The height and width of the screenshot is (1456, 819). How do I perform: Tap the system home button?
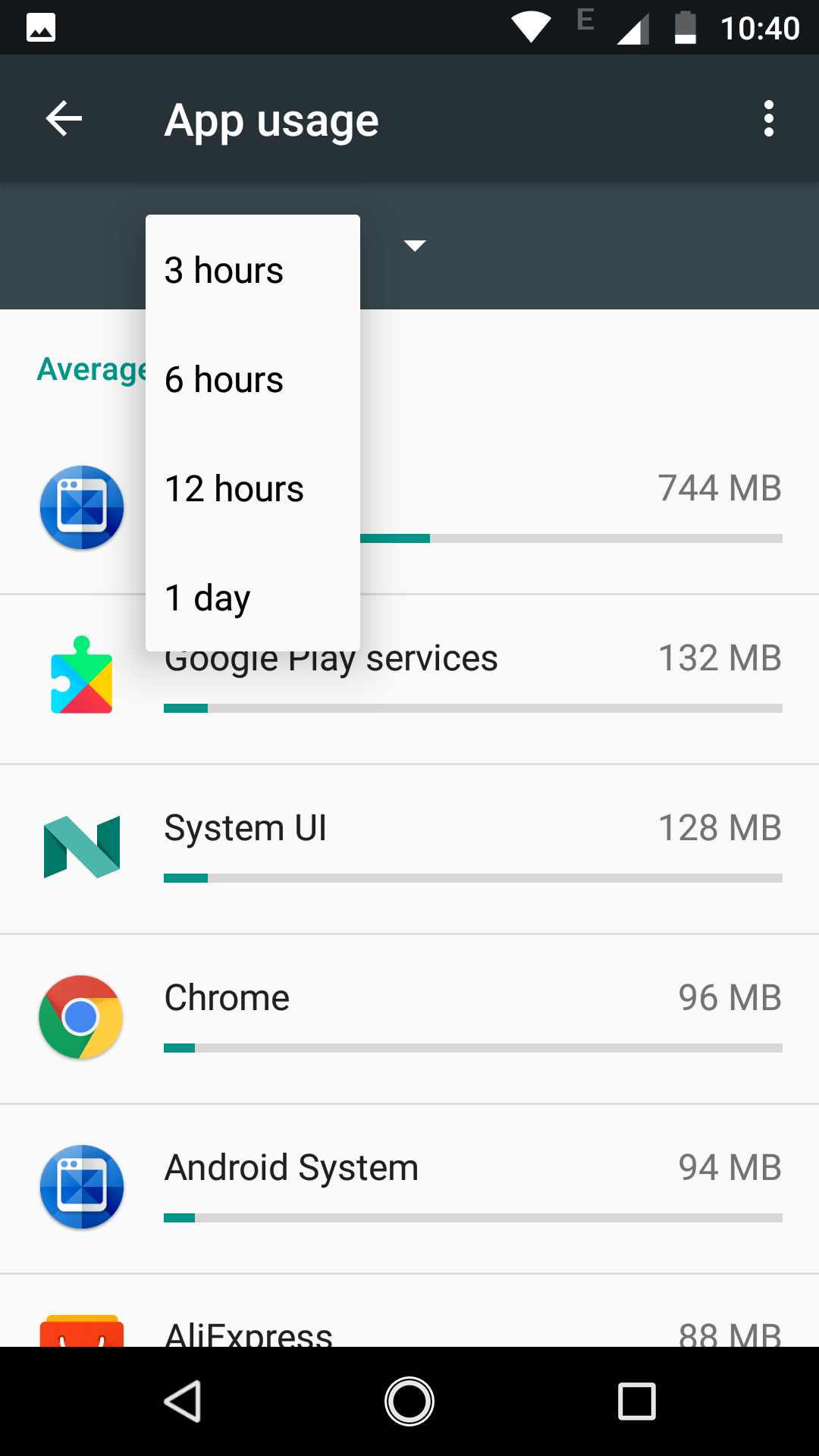tap(409, 1401)
